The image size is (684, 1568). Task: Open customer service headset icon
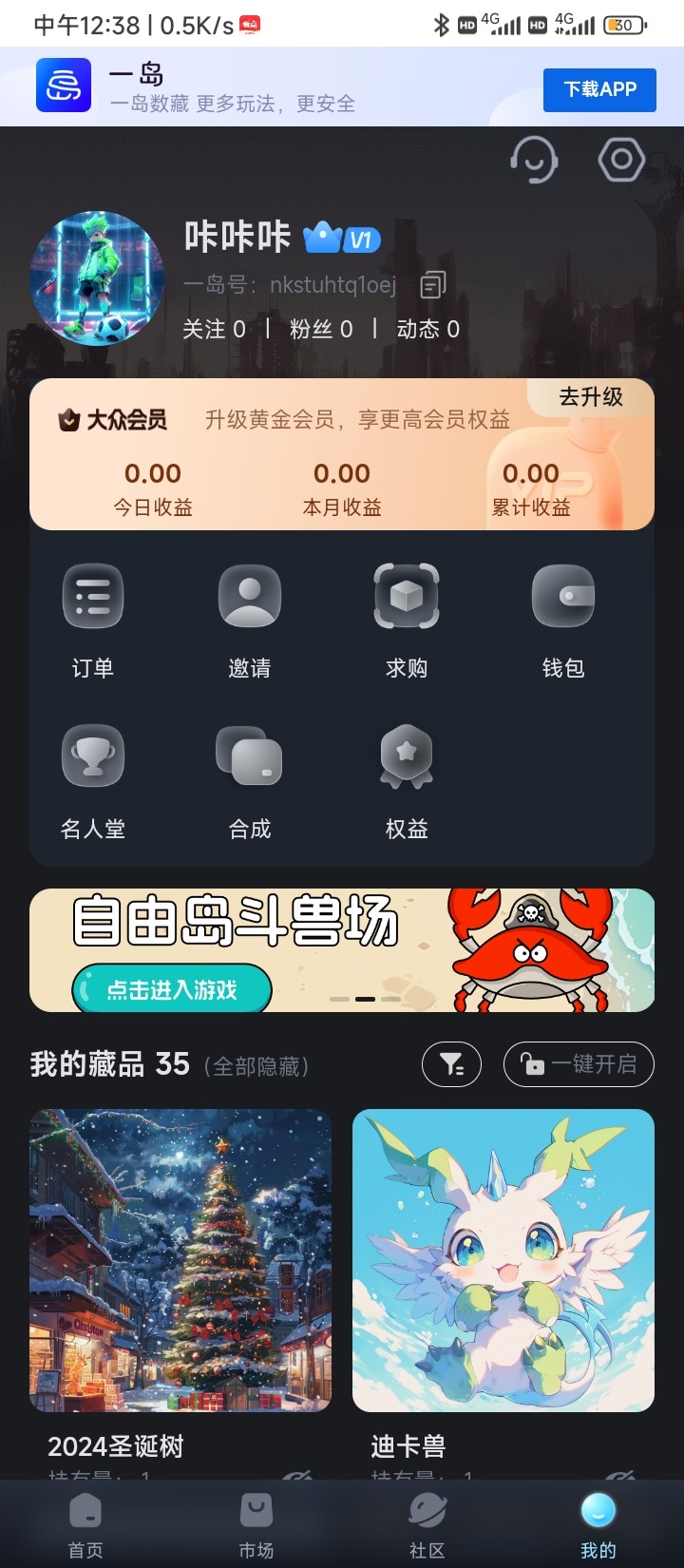click(x=533, y=160)
